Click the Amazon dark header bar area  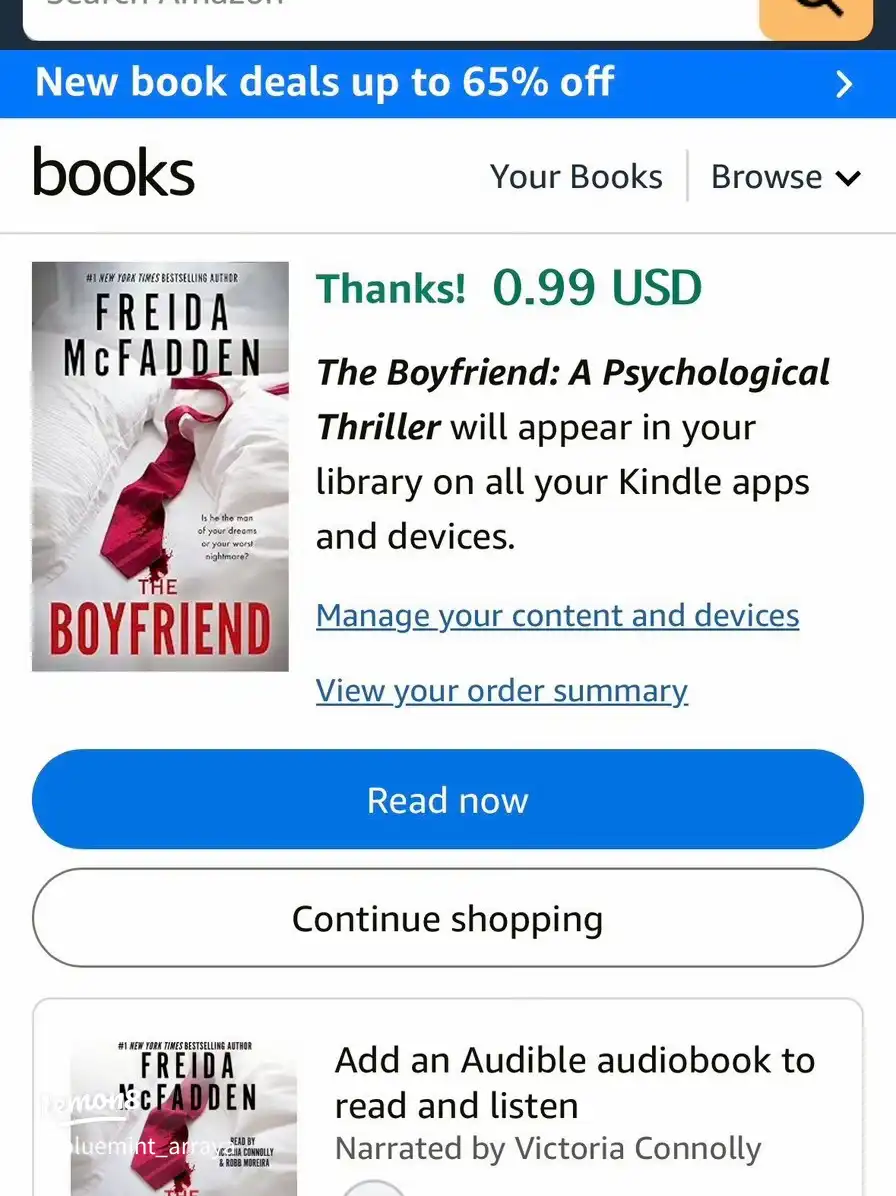[448, 40]
